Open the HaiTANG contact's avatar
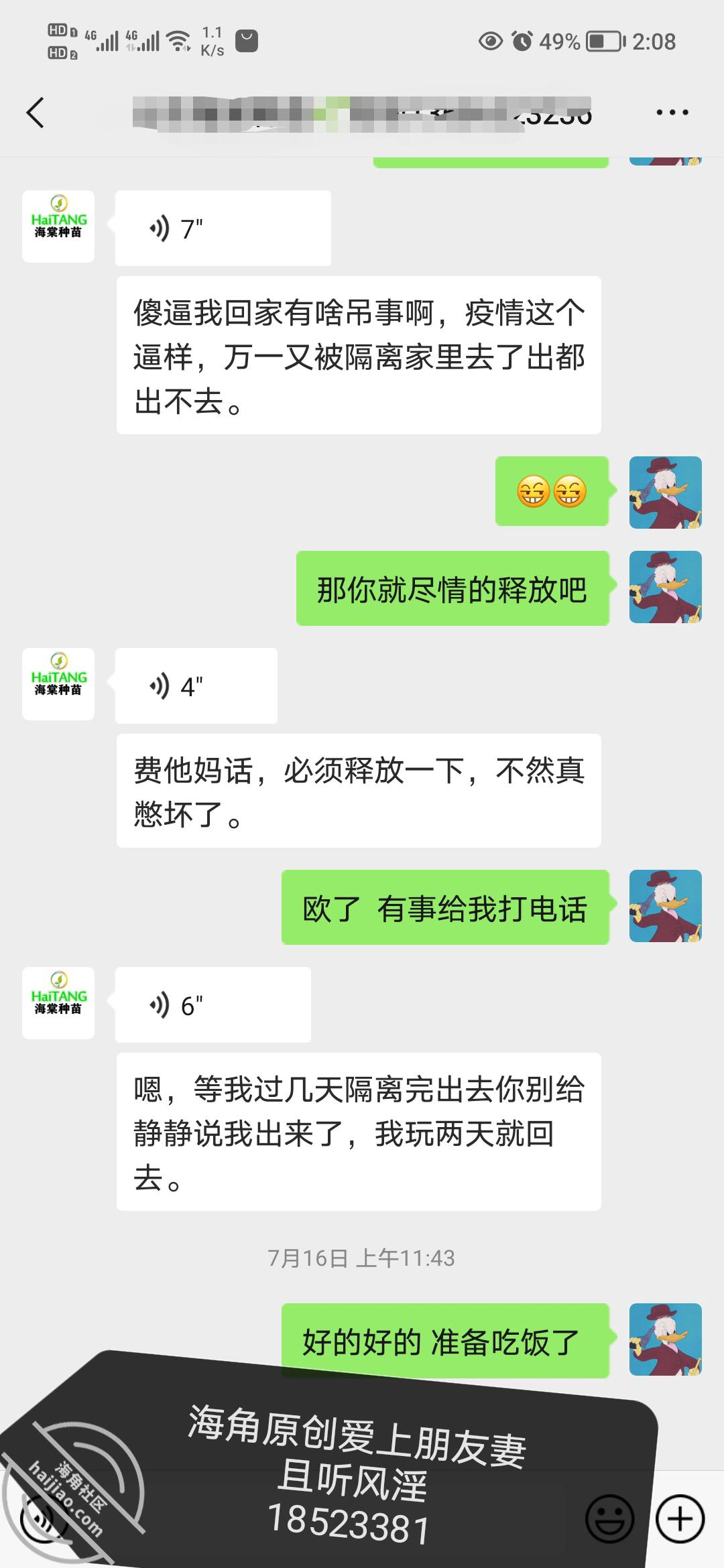This screenshot has height=1568, width=724. coord(58,226)
